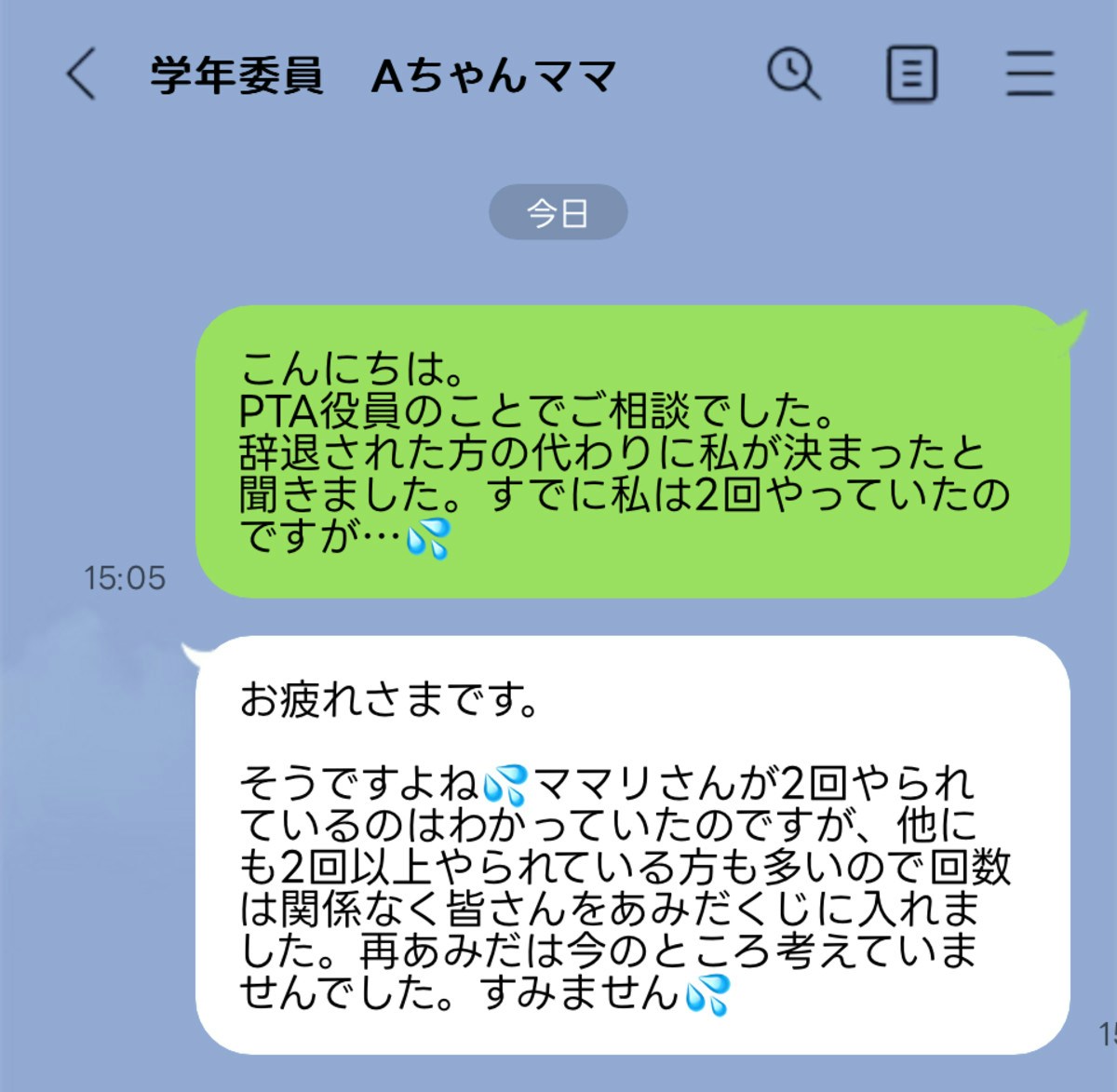
Task: Open chat search with the clock icon
Action: coord(793,74)
